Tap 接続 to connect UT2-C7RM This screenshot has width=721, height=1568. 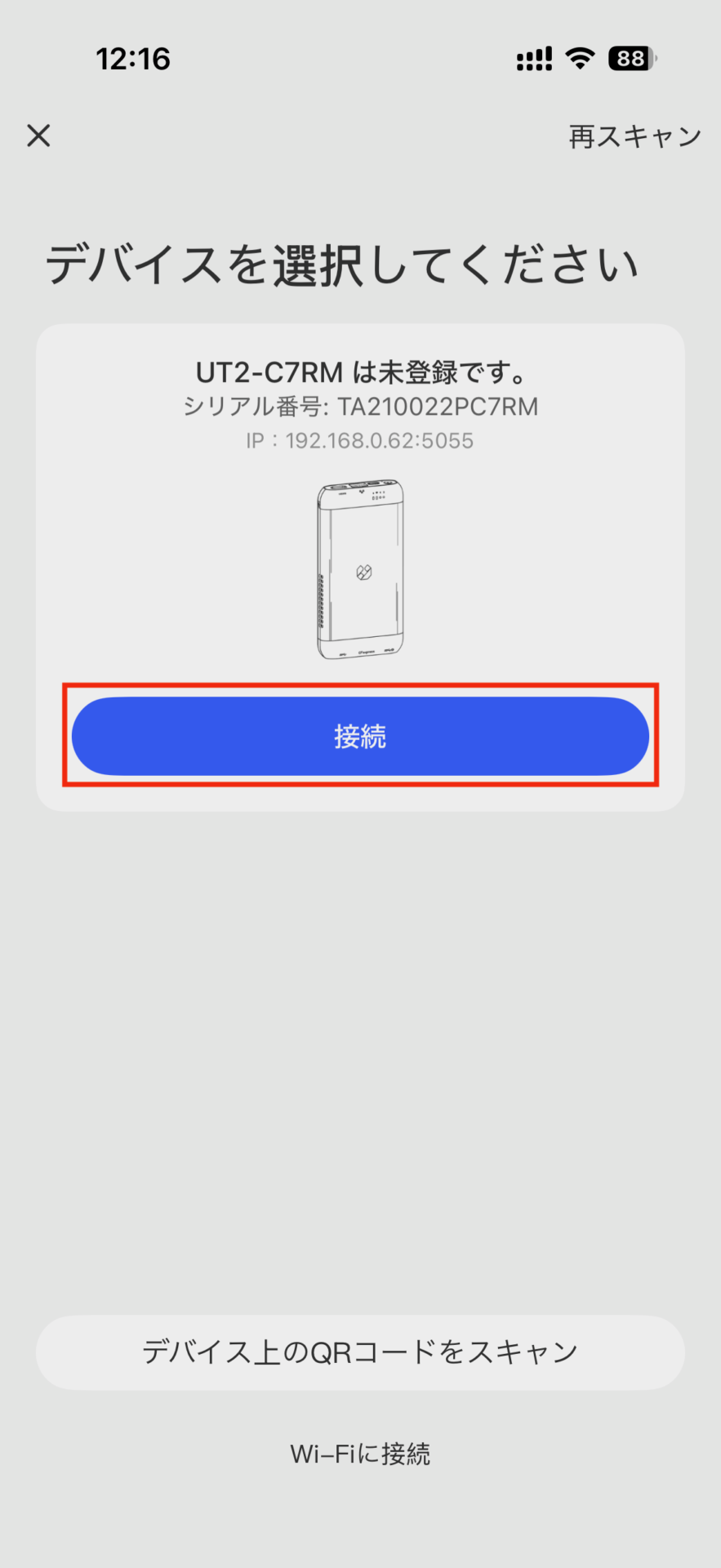pos(360,736)
